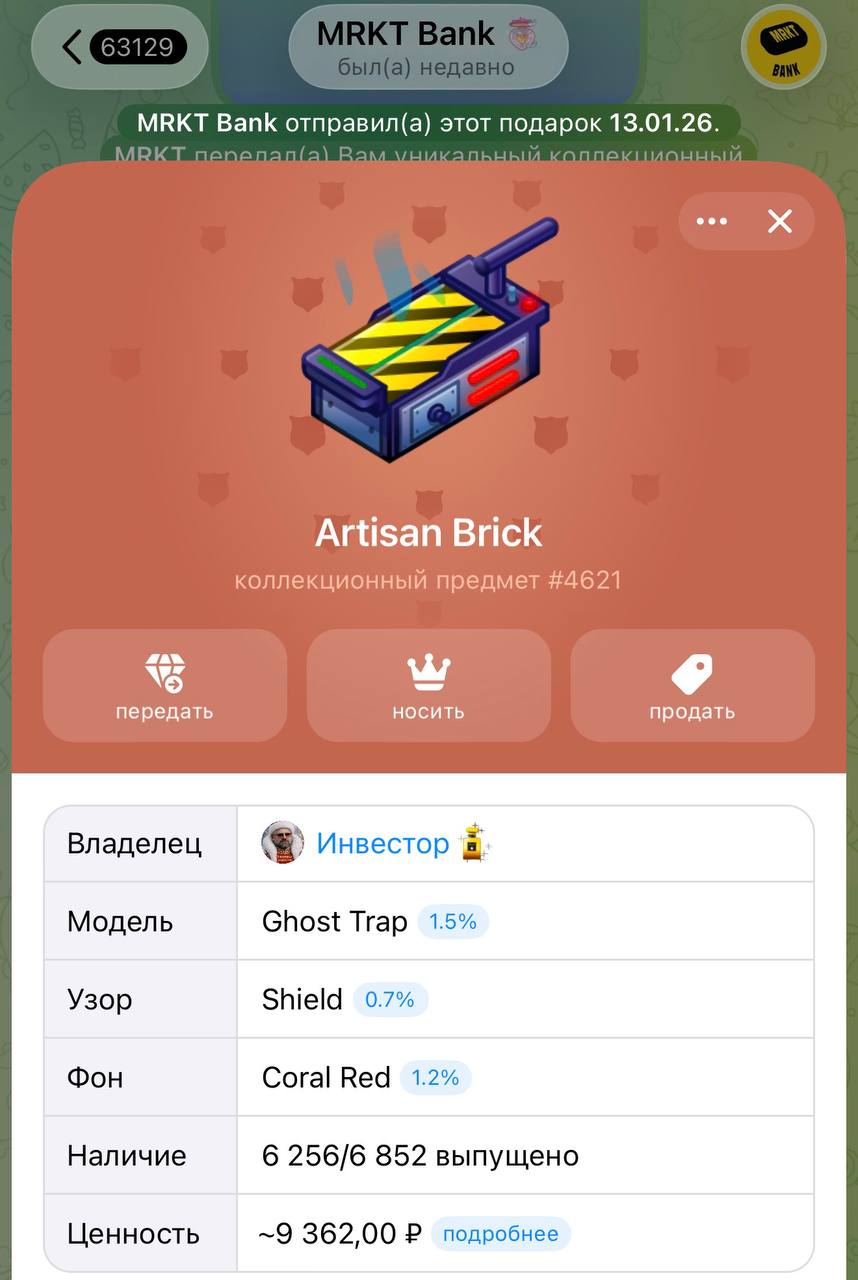
Task: Tap the 1.5% chip for Ghost Trap
Action: click(x=453, y=922)
